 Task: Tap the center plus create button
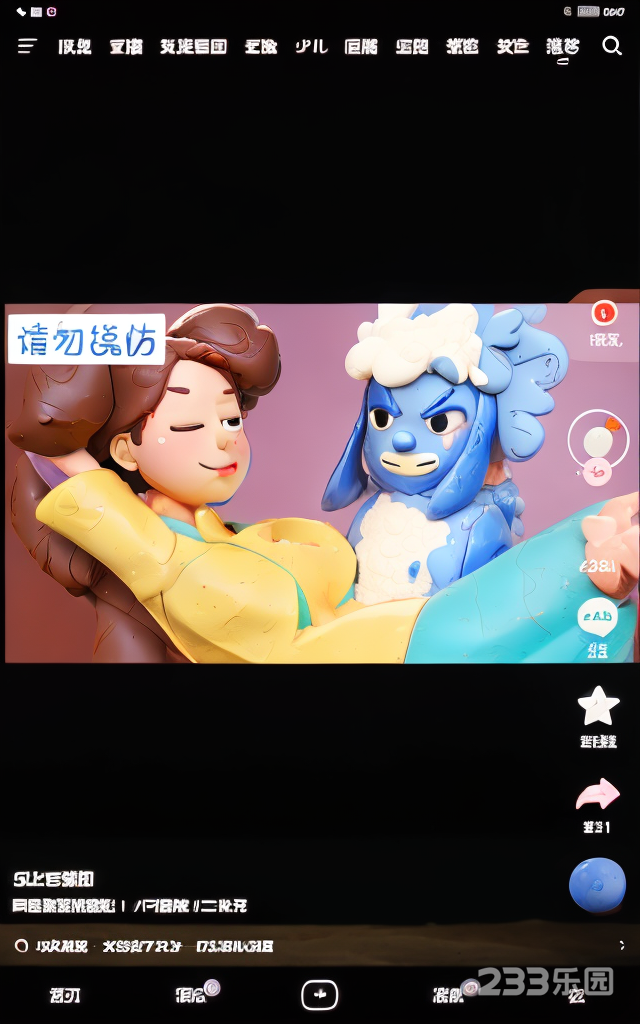[320, 995]
